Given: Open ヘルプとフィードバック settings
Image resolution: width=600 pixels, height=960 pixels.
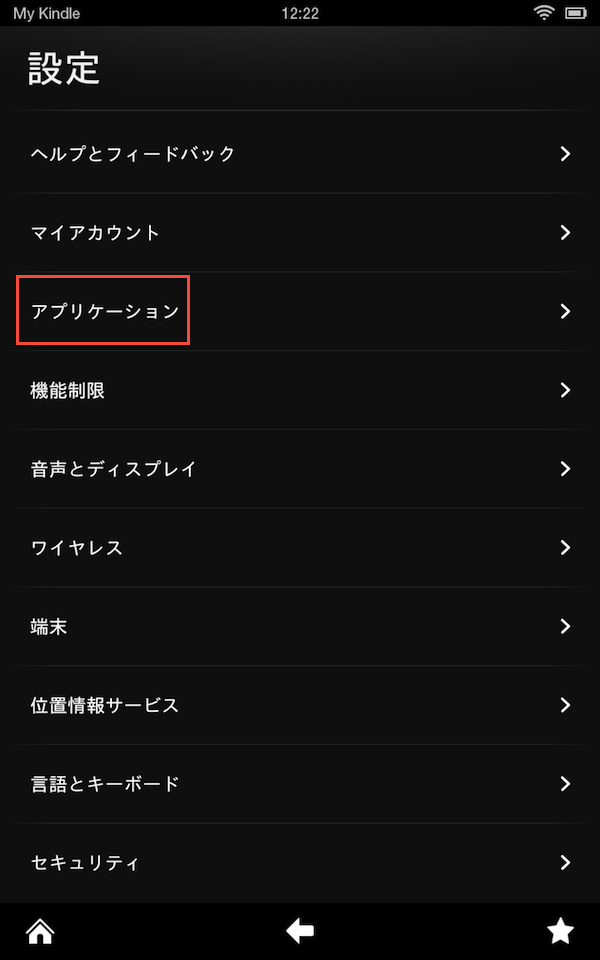Looking at the screenshot, I should 300,154.
